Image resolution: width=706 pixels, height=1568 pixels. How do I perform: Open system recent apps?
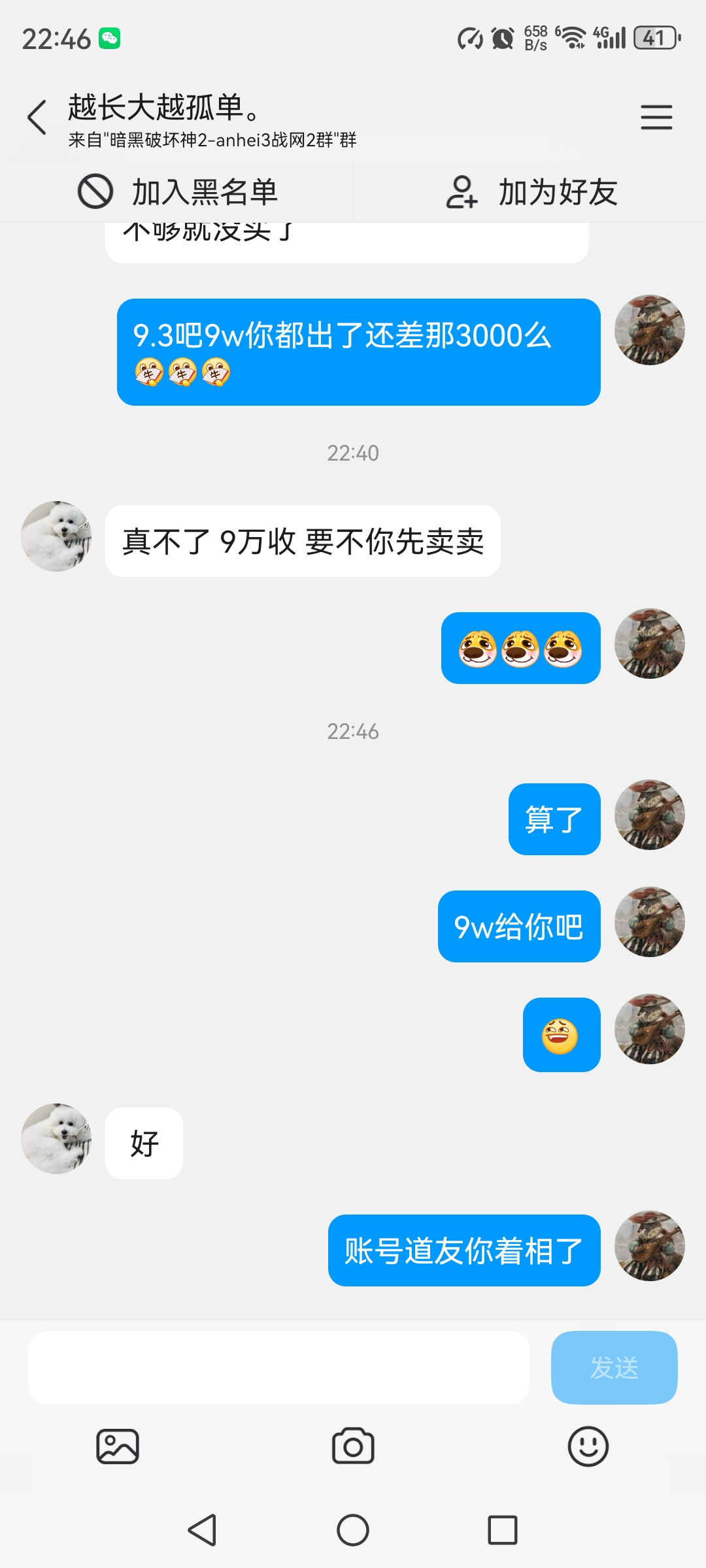pos(503,1530)
